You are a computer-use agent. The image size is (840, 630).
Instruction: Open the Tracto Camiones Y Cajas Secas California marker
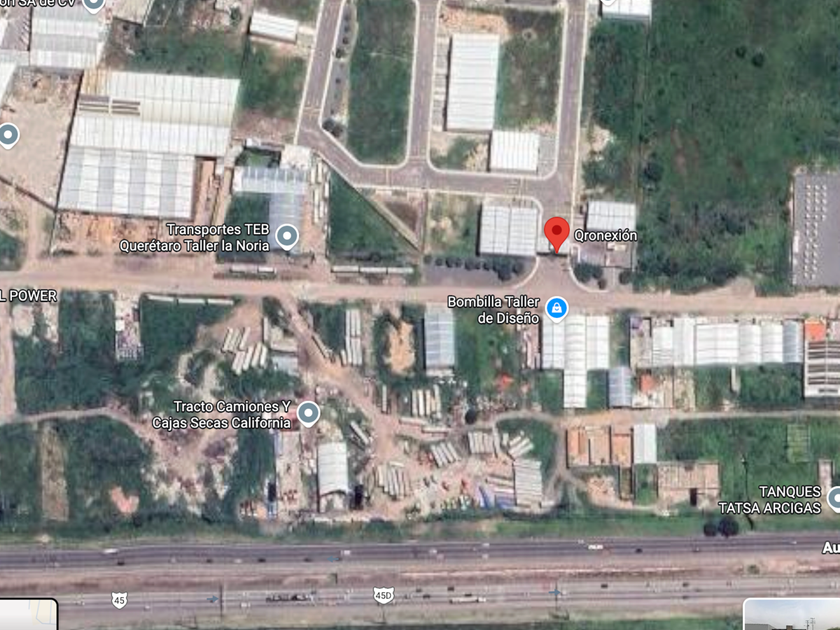[308, 413]
